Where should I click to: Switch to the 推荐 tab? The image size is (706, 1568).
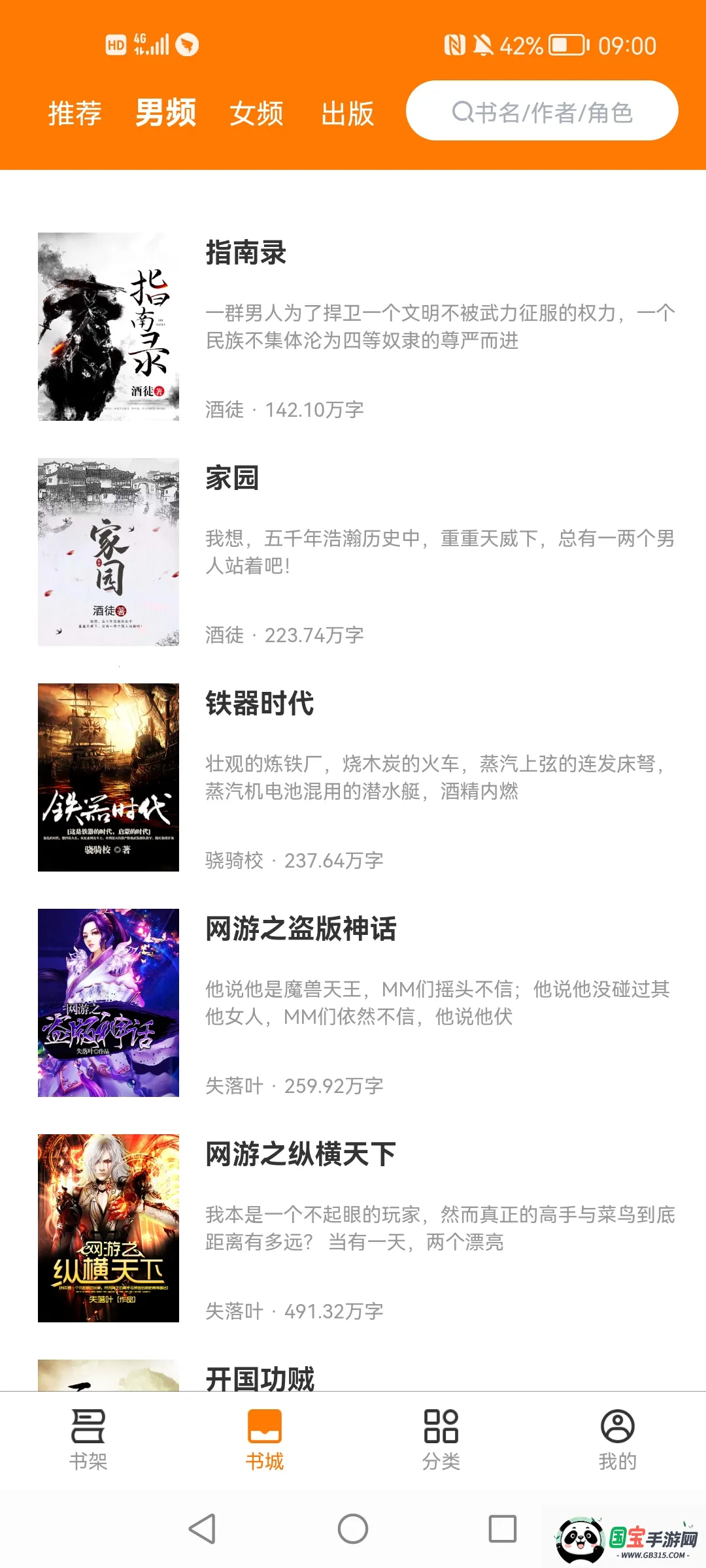point(75,113)
